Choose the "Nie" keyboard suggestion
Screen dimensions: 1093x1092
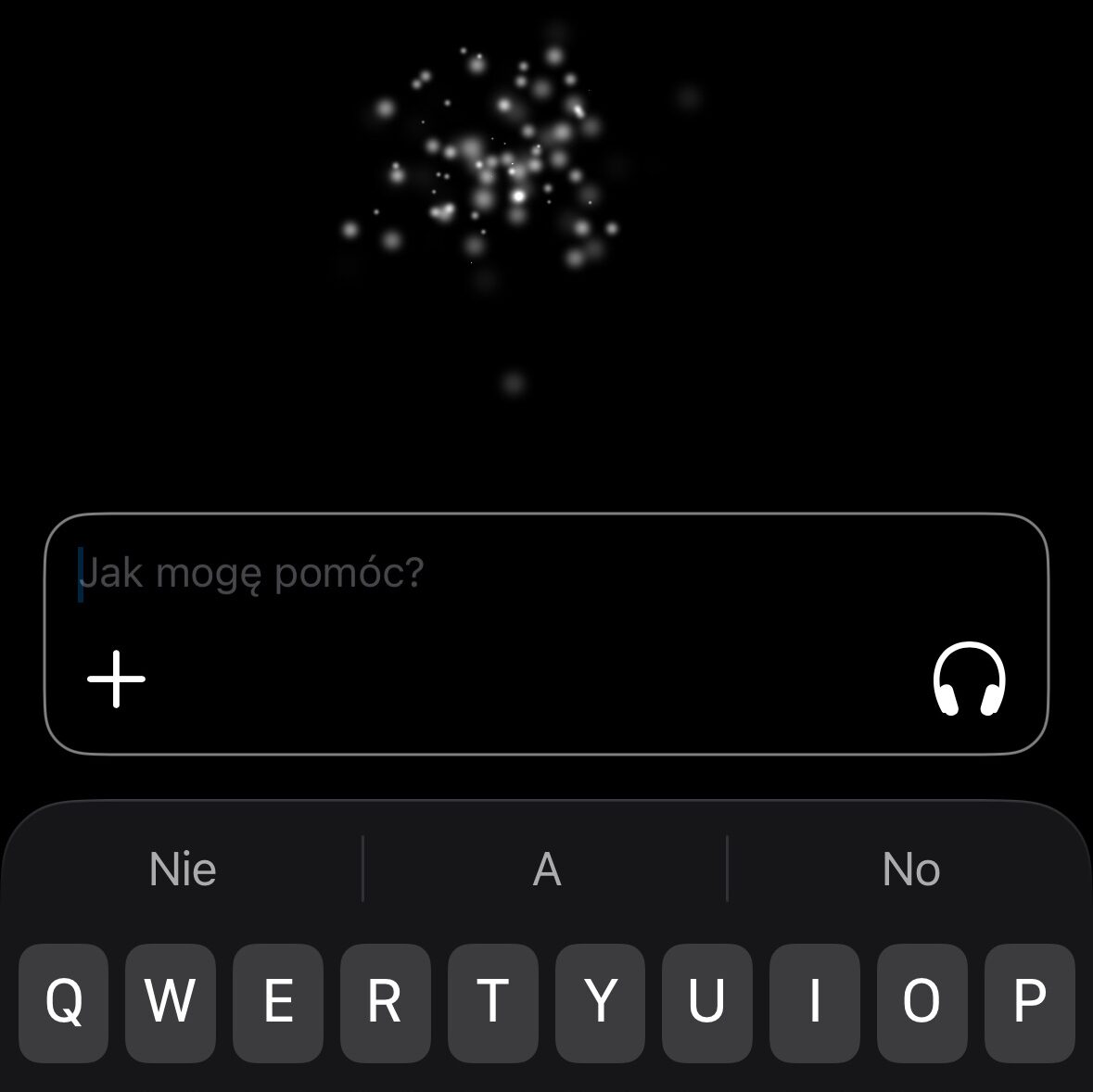coord(183,870)
